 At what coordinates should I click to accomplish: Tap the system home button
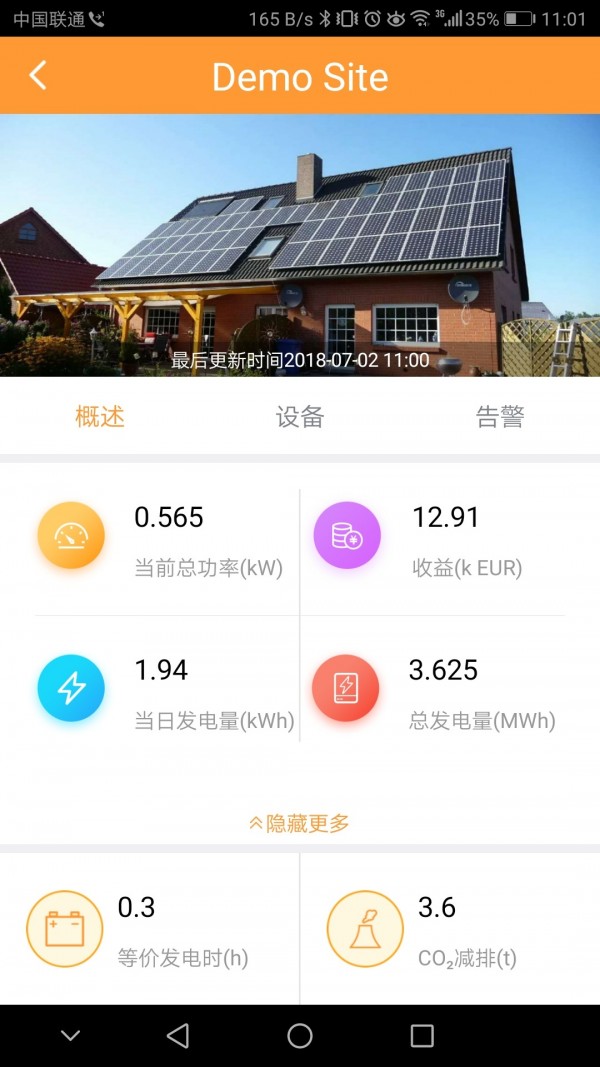[300, 1036]
